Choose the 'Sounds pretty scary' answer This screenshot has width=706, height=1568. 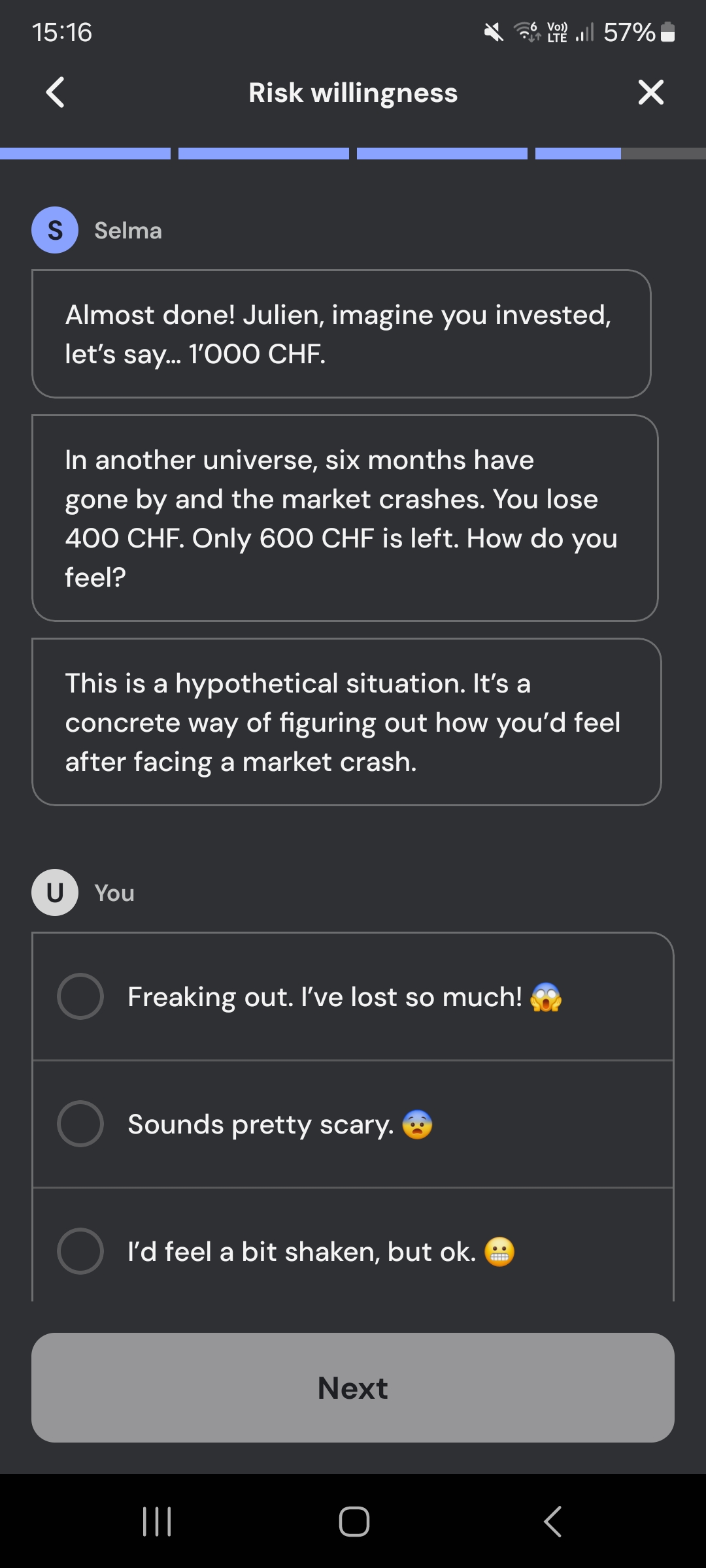tap(353, 1124)
